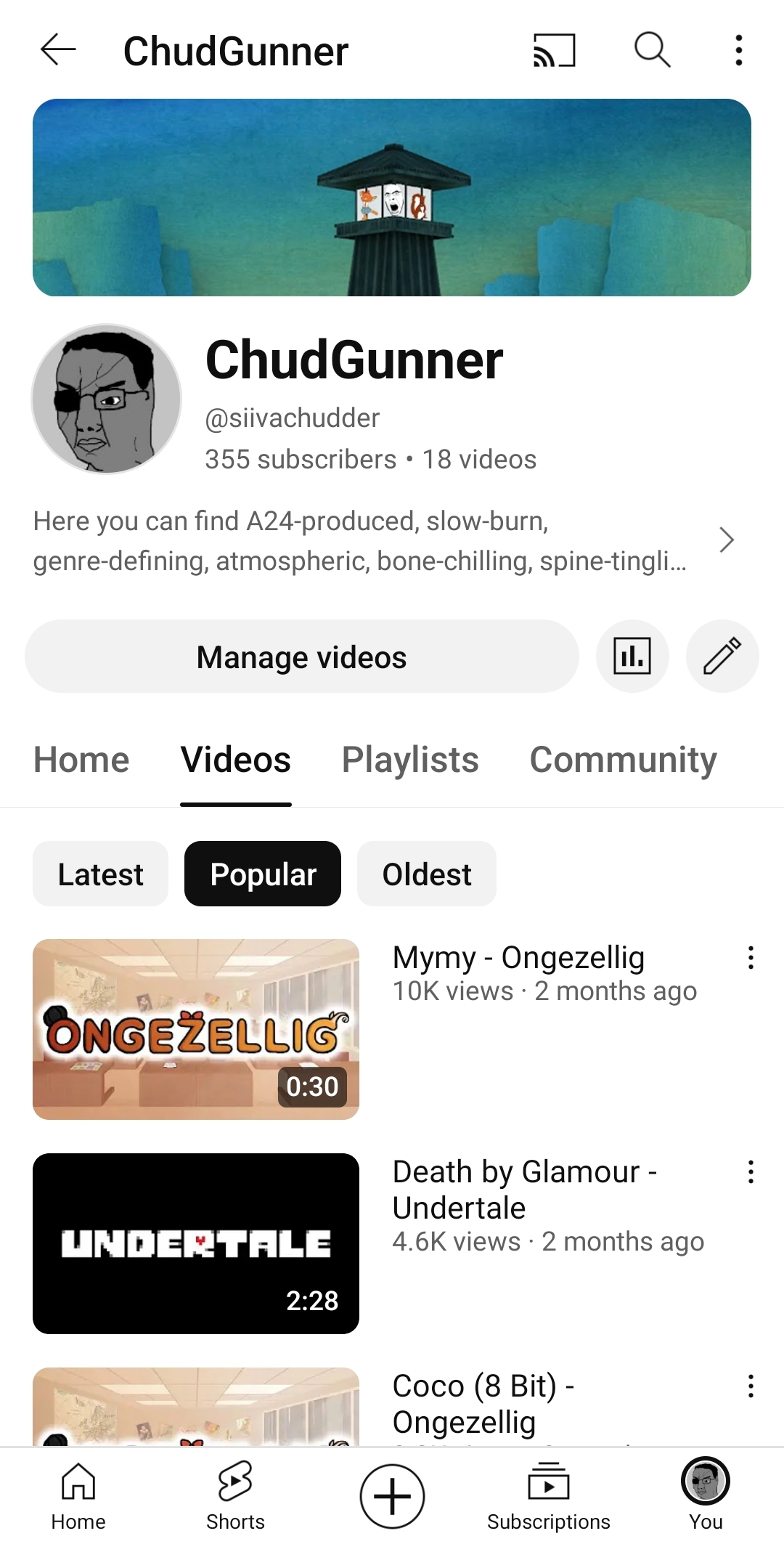The height and width of the screenshot is (1544, 784).
Task: Search within the channel
Action: tap(652, 50)
